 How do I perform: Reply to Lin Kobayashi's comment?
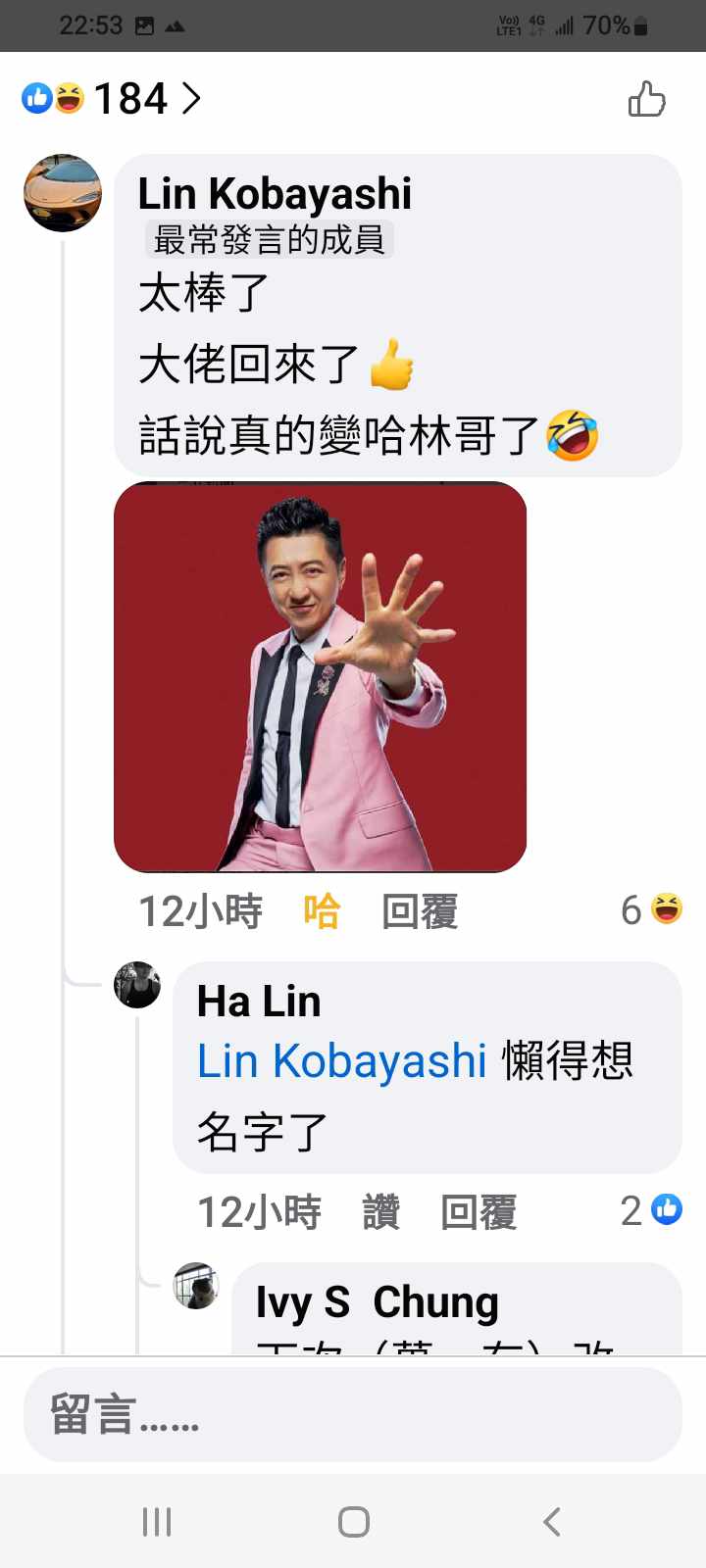click(x=420, y=911)
